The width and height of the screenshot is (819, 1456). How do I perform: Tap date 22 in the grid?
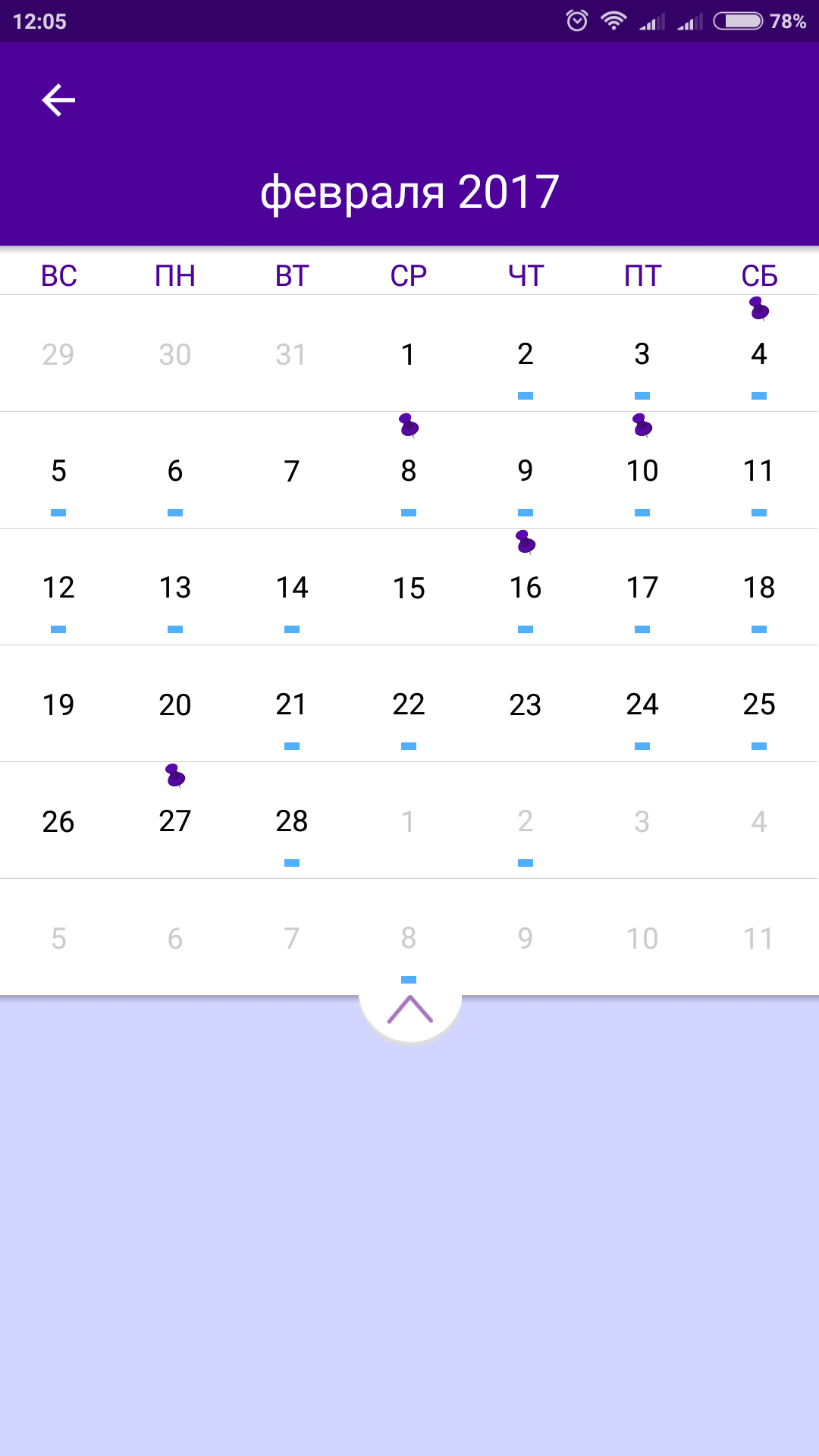coord(409,704)
